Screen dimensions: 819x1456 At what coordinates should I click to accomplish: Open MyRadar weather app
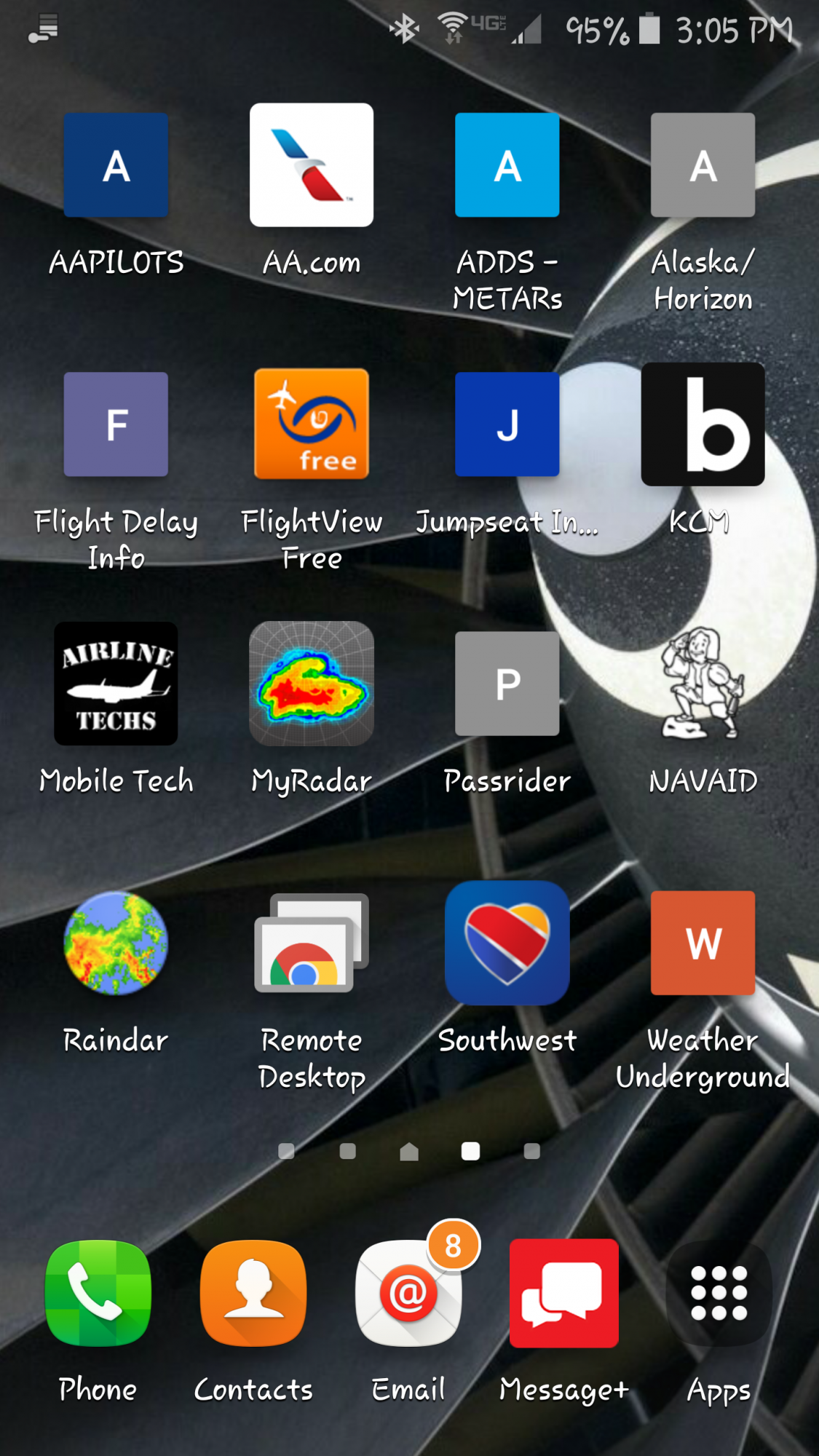312,684
